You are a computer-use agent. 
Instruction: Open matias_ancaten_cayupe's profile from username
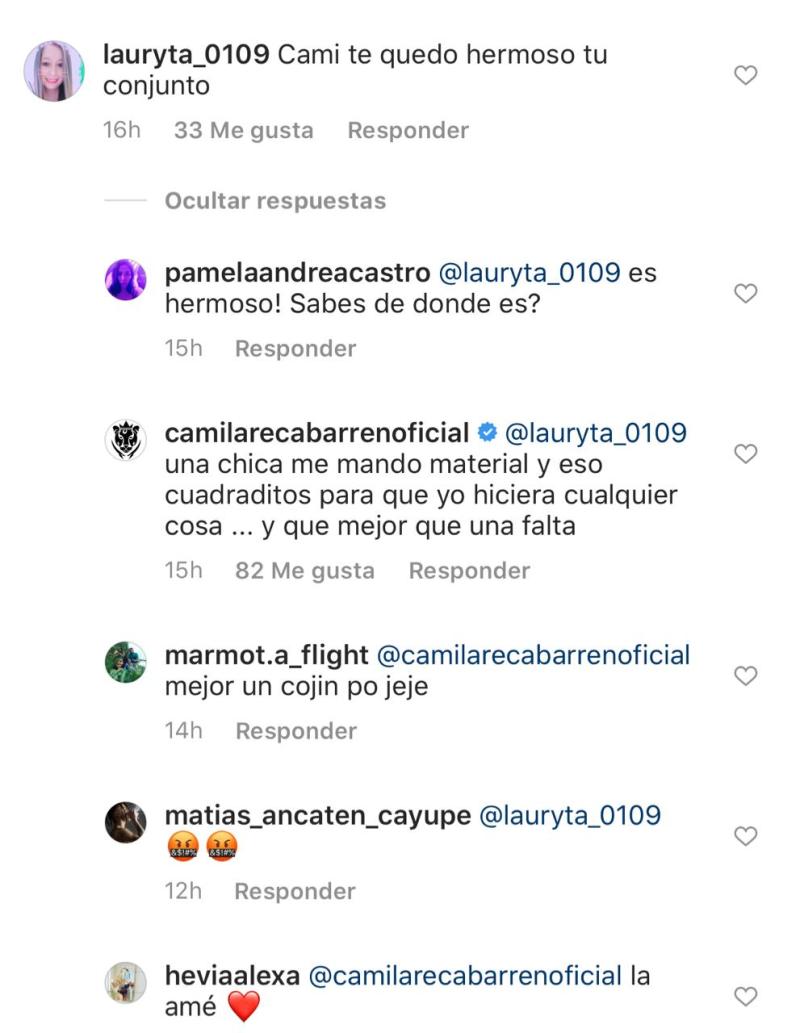pos(317,816)
